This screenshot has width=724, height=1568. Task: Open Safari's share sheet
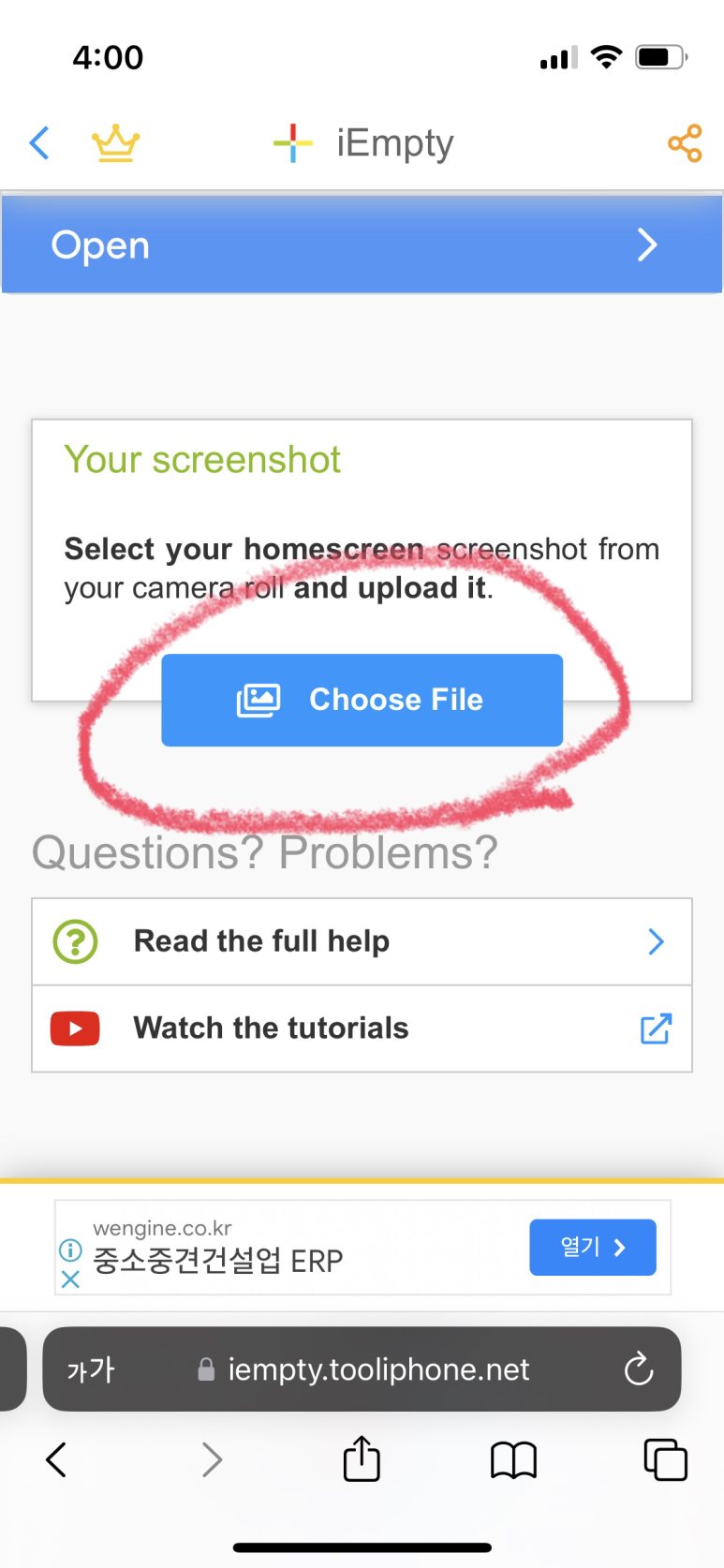coord(362,1457)
